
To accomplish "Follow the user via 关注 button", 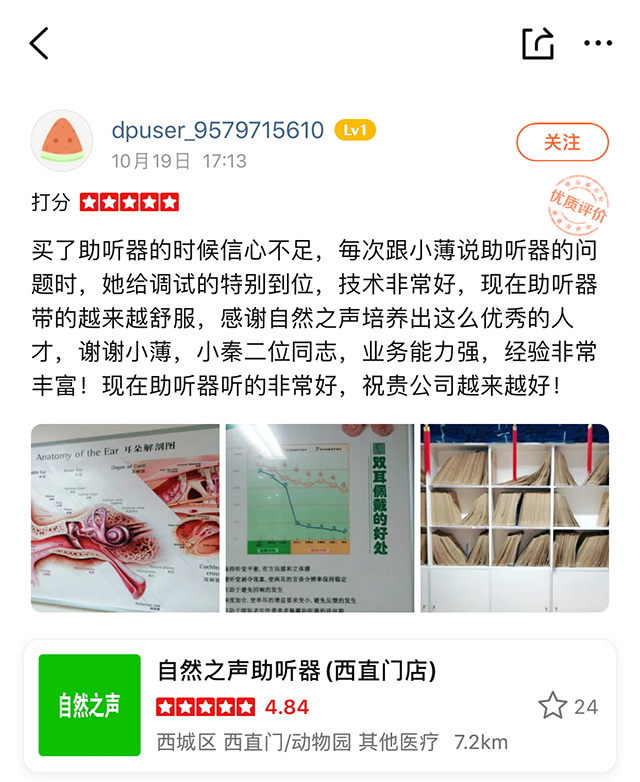I will pyautogui.click(x=562, y=143).
